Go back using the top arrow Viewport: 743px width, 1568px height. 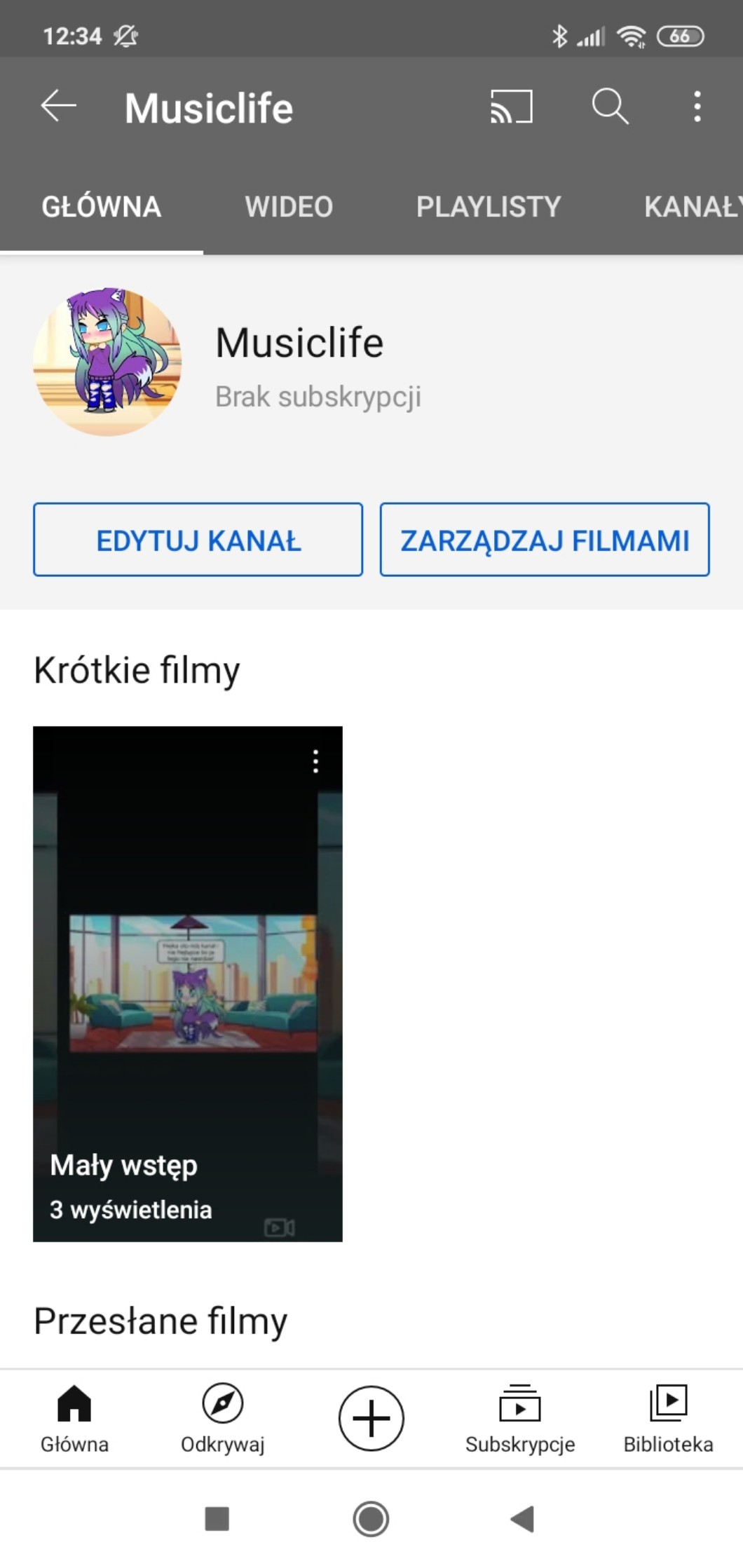[58, 107]
